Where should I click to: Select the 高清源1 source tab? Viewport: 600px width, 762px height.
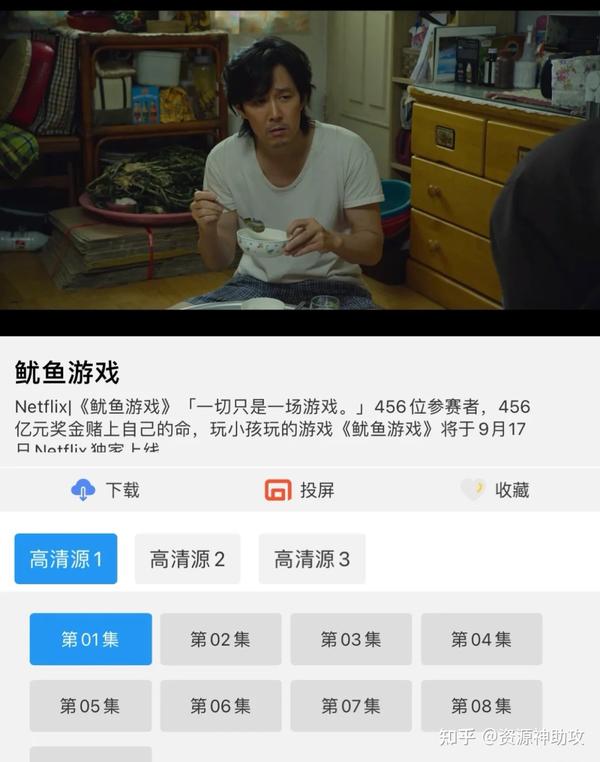point(66,559)
